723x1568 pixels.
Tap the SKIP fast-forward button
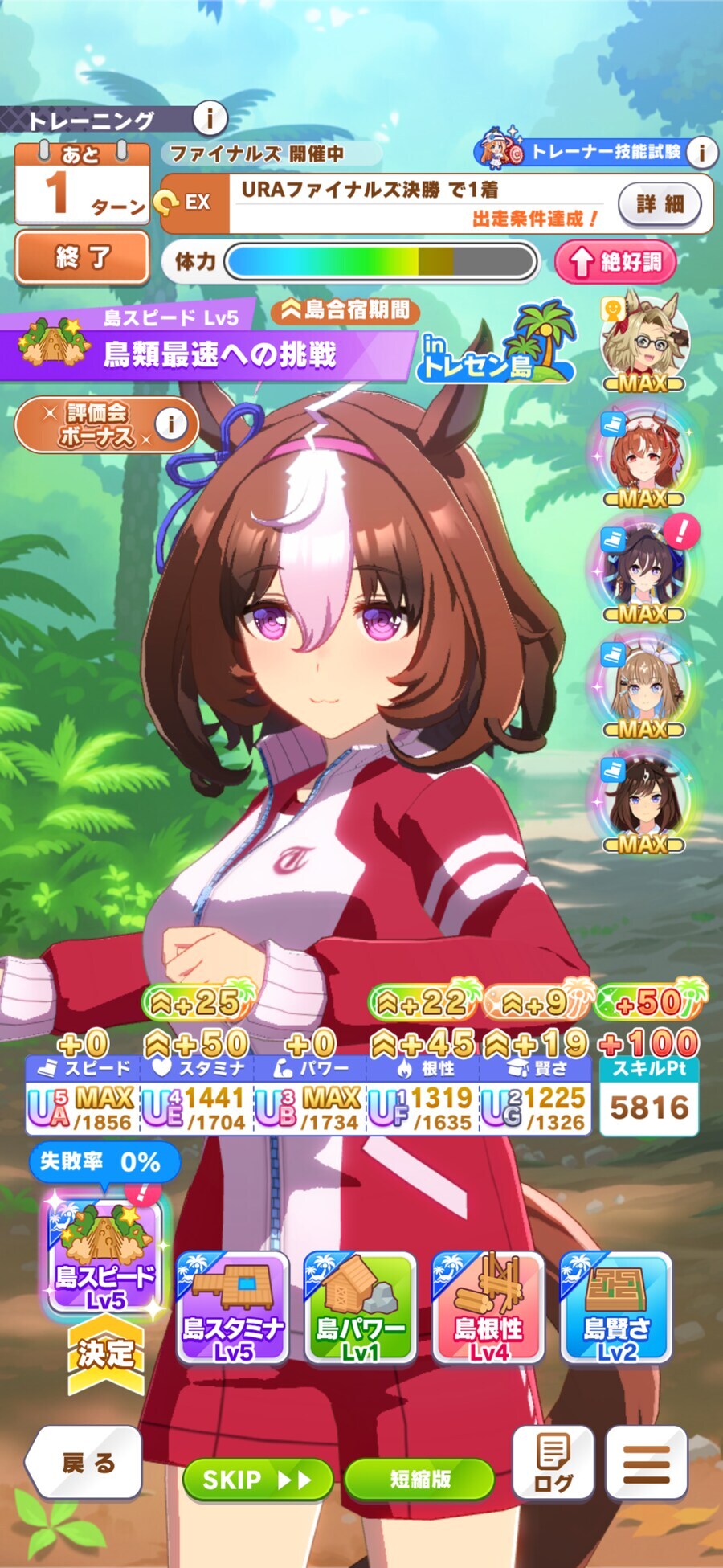(257, 1480)
